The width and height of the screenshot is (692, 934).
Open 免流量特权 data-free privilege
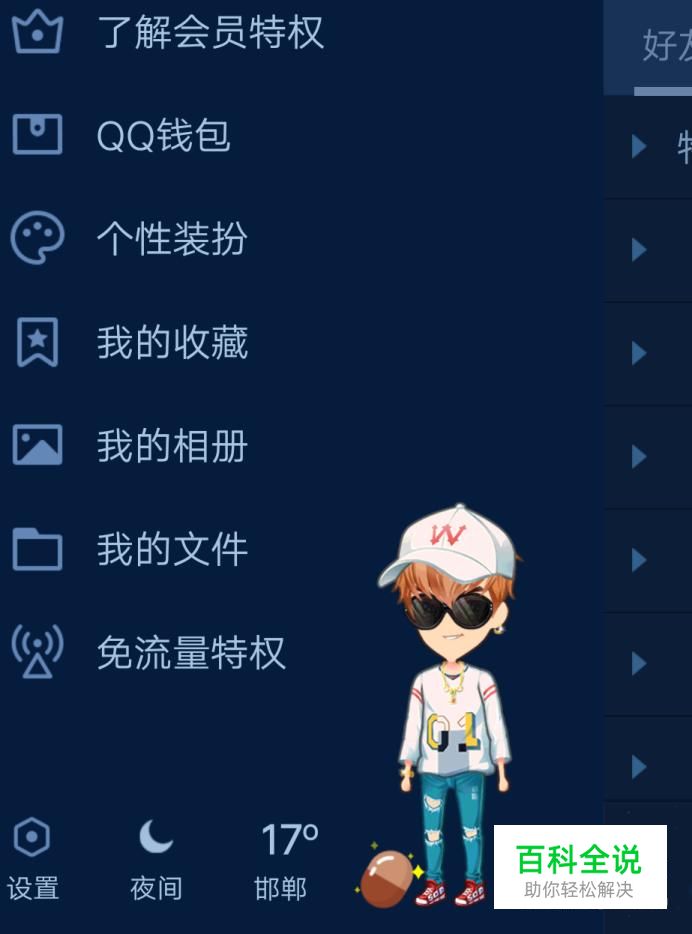[190, 653]
